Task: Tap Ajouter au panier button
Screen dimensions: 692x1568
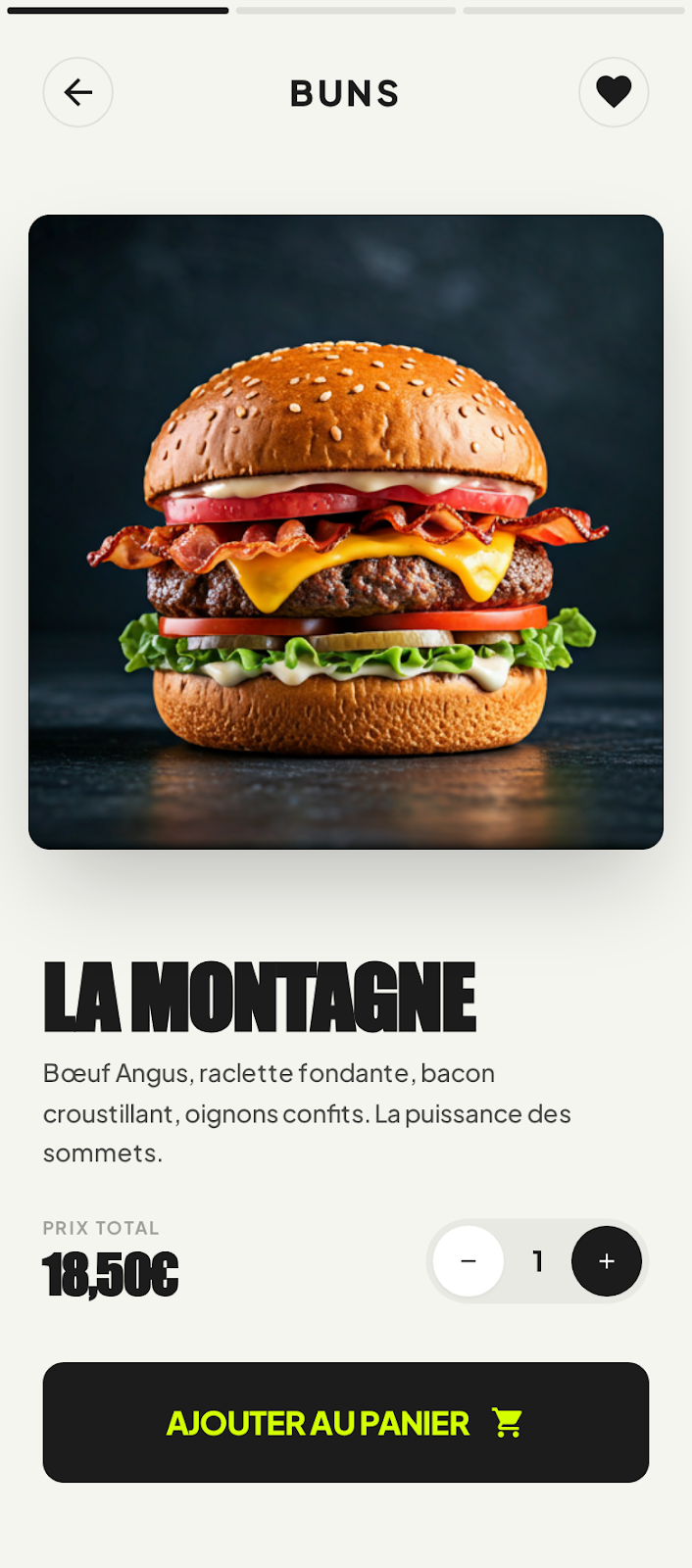Action: click(x=346, y=1422)
